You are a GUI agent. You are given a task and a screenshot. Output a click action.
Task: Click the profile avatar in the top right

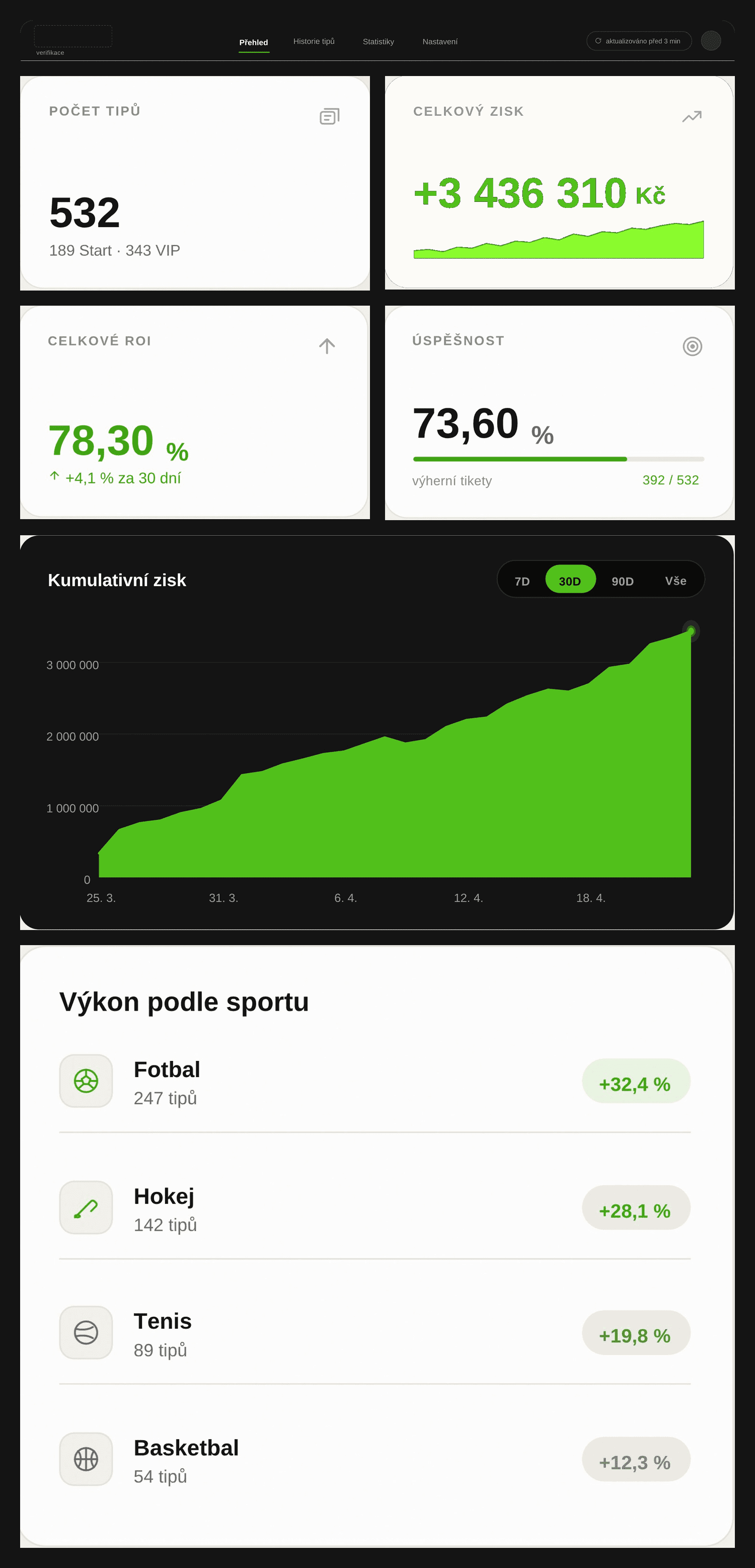[x=711, y=41]
